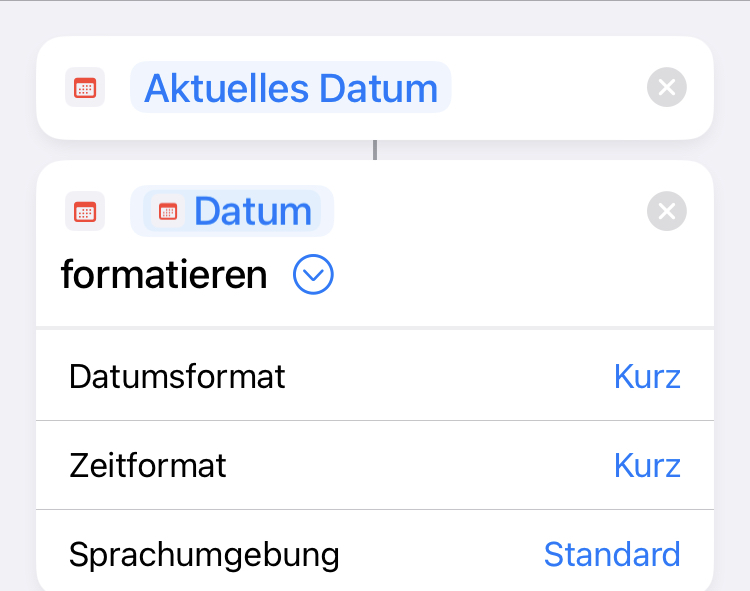Remove the Aktuelles Datum action

coord(667,88)
